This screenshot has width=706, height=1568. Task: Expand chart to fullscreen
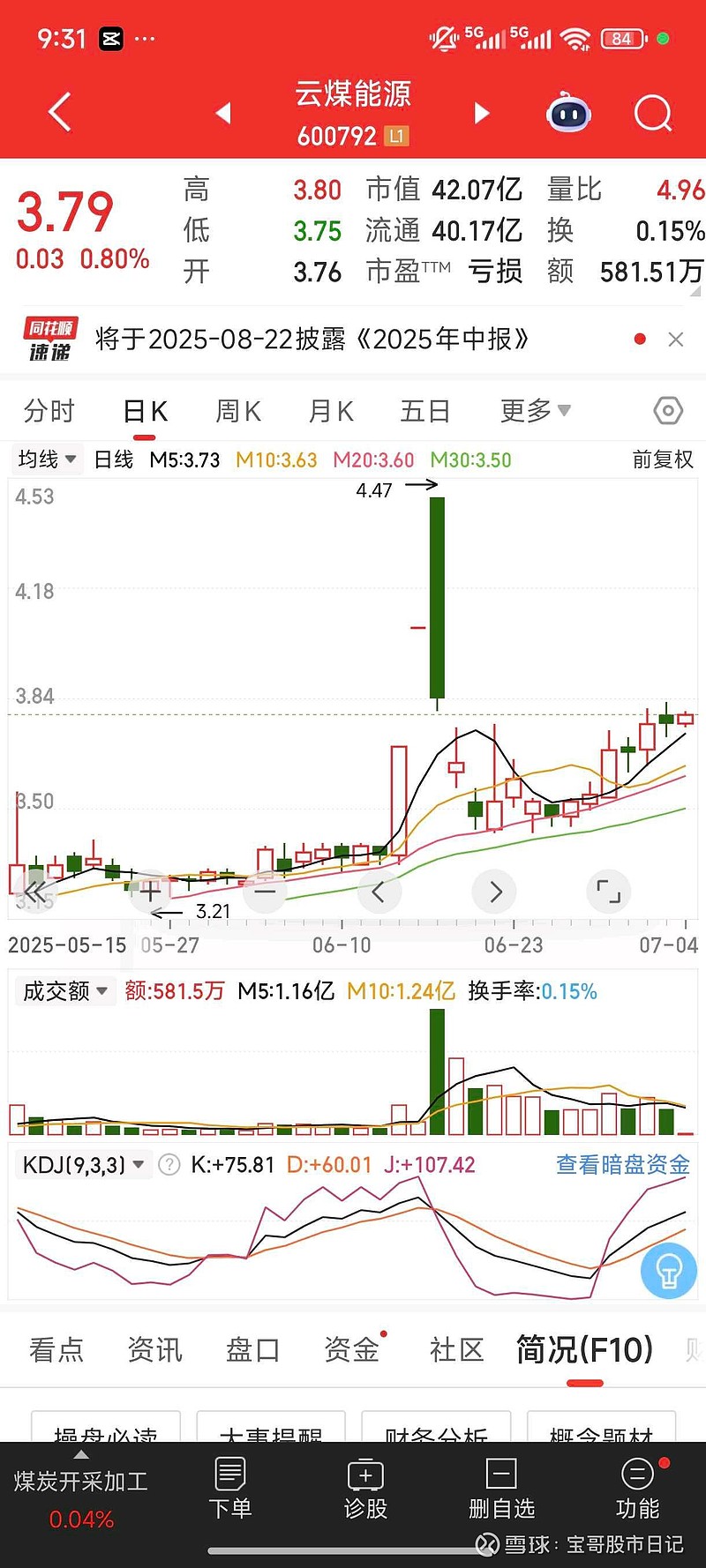point(609,892)
